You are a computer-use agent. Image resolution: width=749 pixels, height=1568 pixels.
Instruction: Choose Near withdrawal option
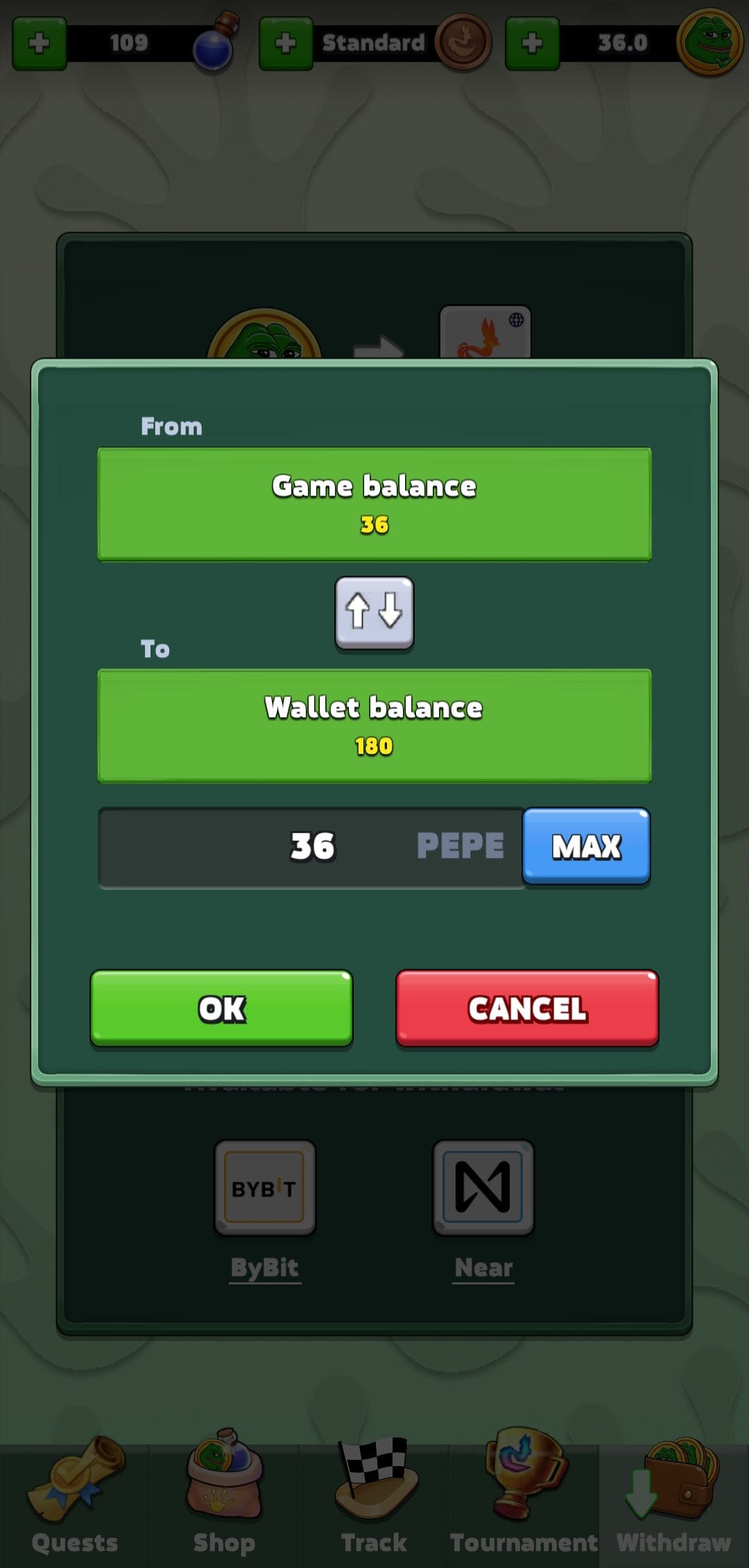pos(483,1189)
